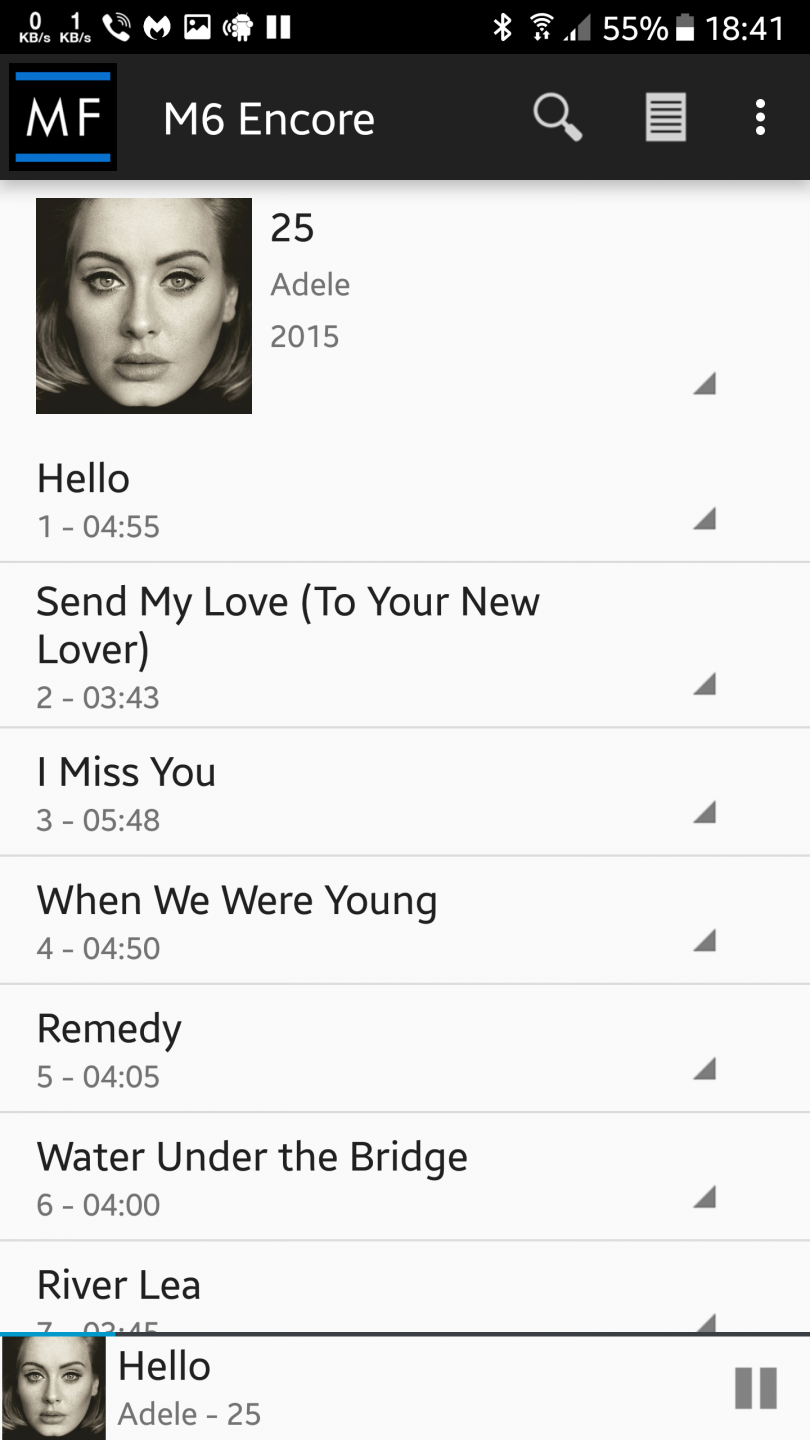Screen dimensions: 810x1440
Task: Open the overflow menu
Action: point(760,118)
